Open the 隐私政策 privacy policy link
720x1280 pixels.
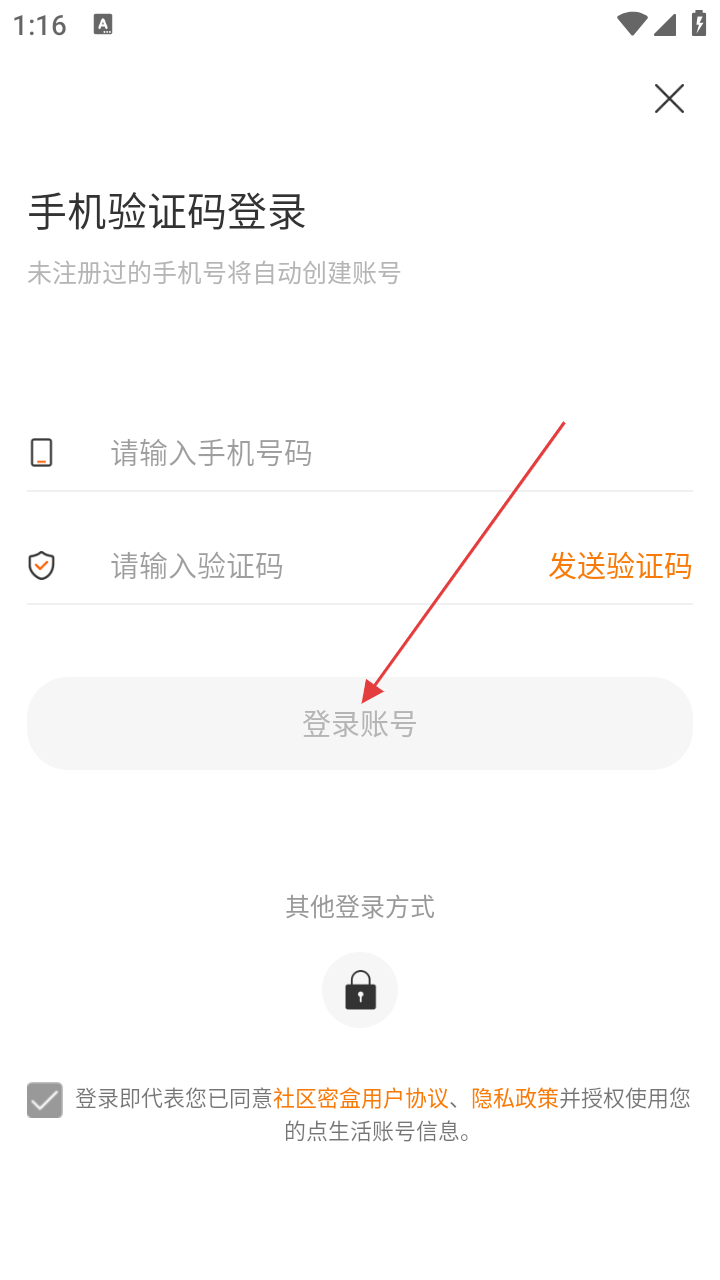click(515, 1098)
